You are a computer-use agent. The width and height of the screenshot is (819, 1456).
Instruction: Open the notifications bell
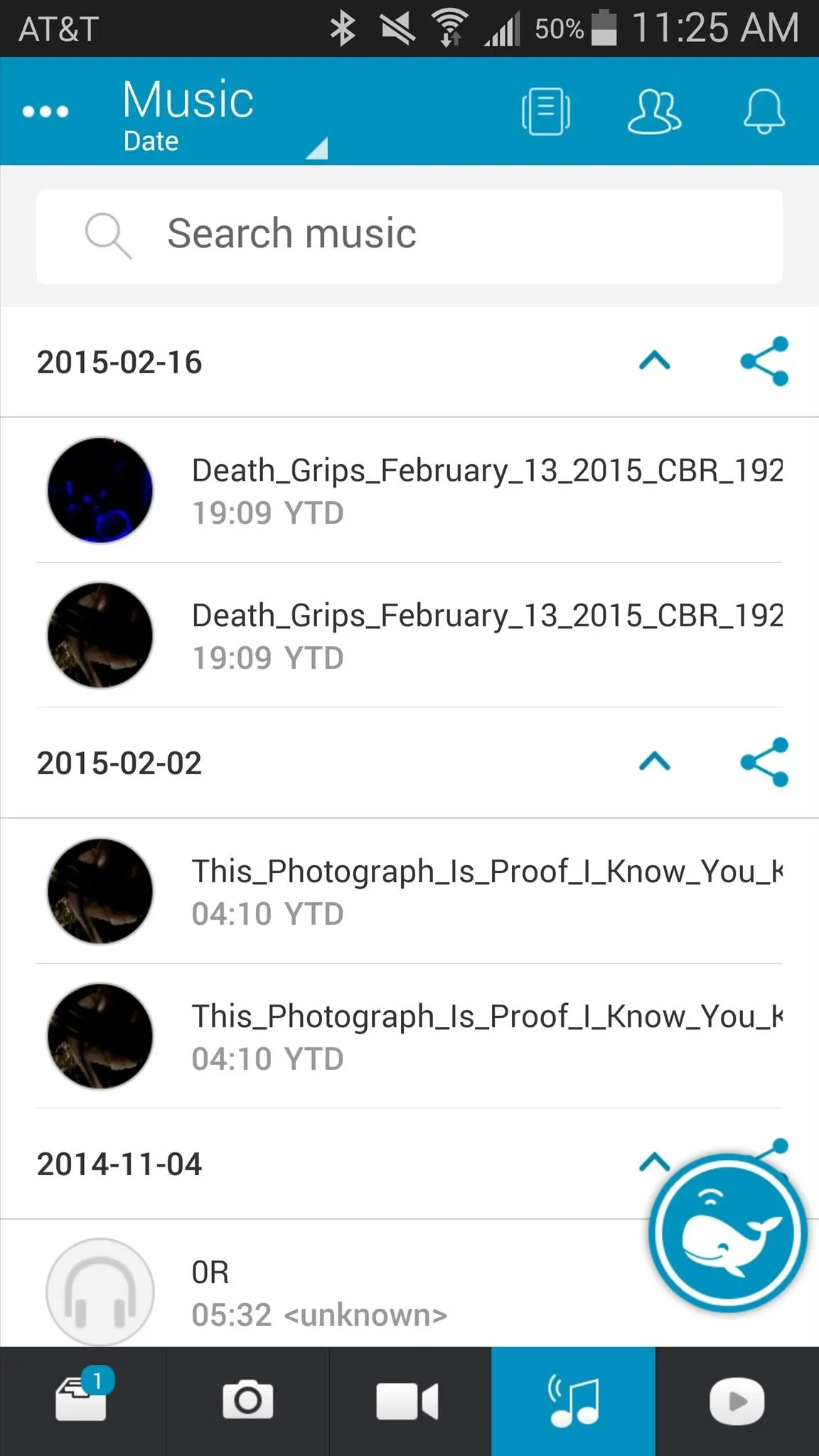tap(764, 112)
